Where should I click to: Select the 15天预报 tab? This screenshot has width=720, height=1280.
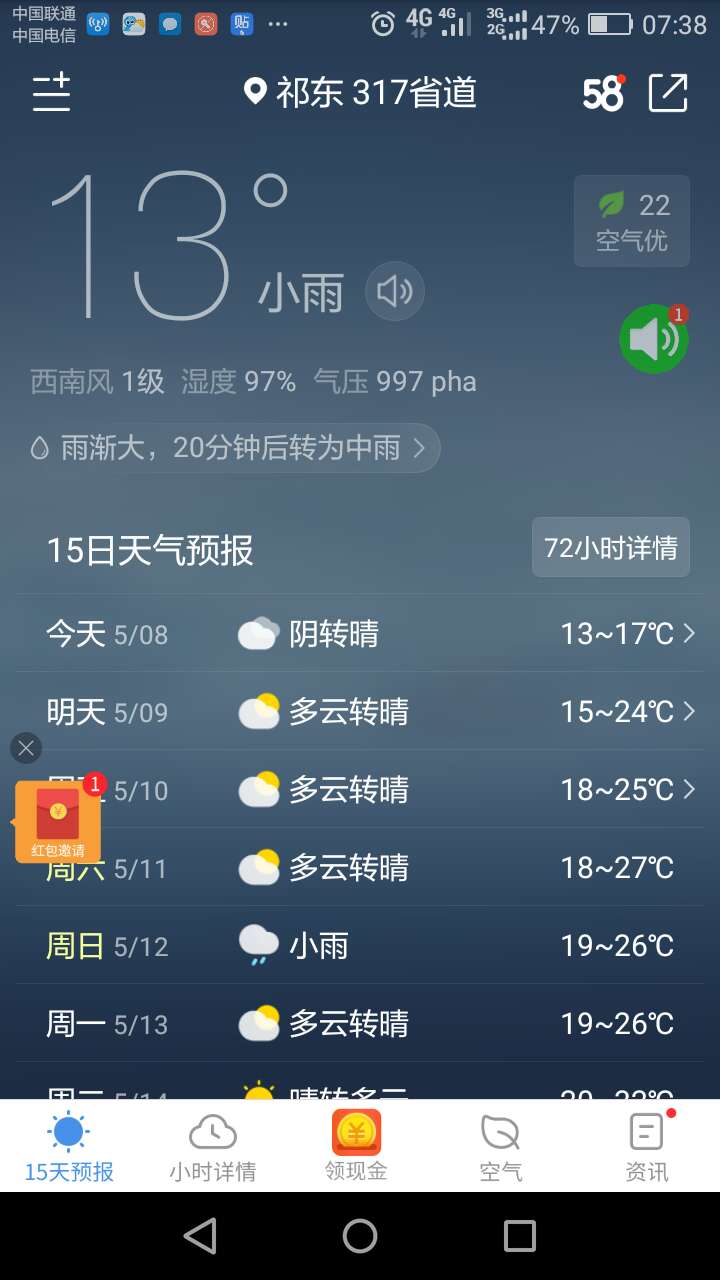point(69,1147)
